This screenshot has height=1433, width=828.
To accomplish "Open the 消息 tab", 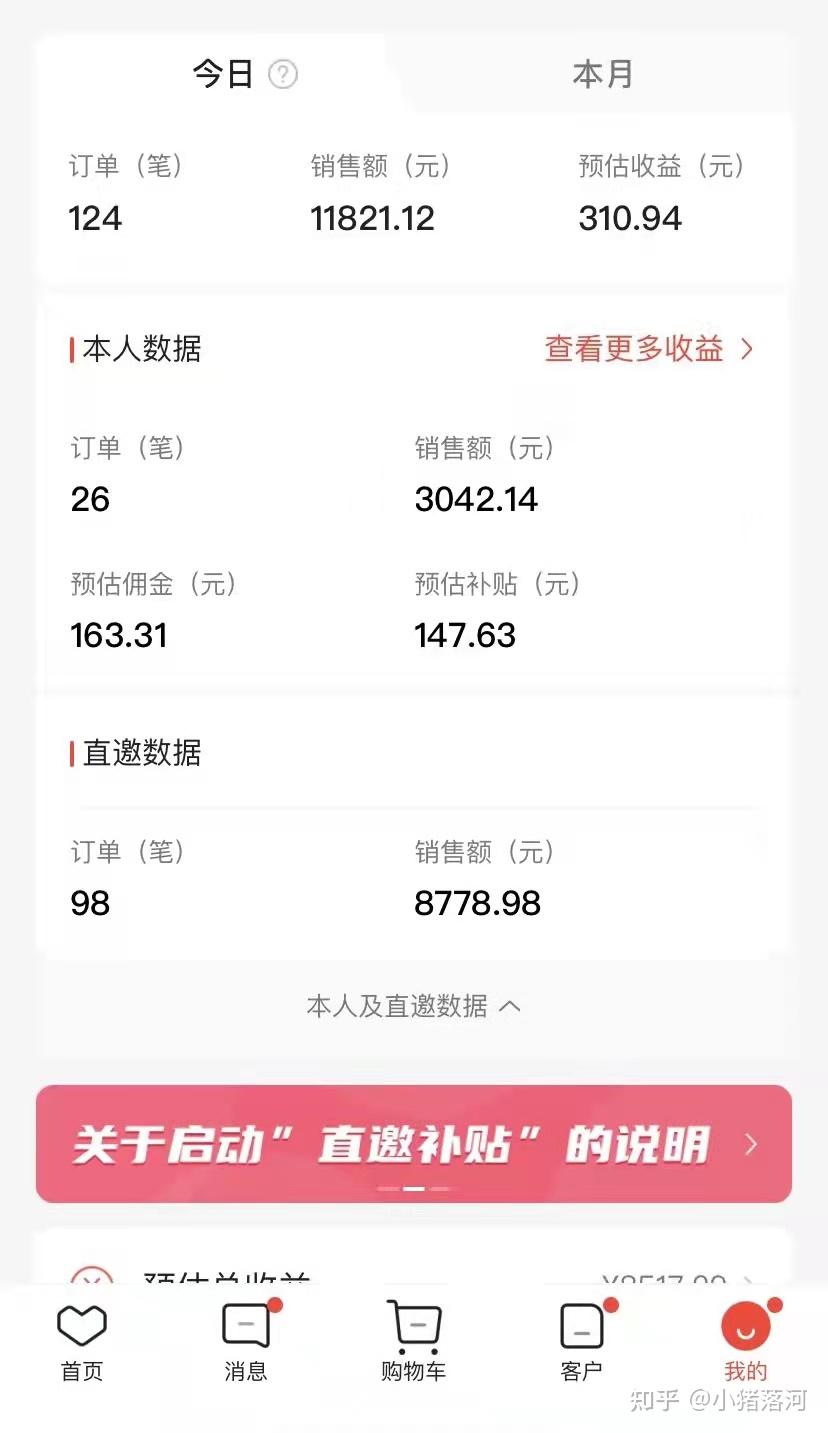I will [246, 1342].
